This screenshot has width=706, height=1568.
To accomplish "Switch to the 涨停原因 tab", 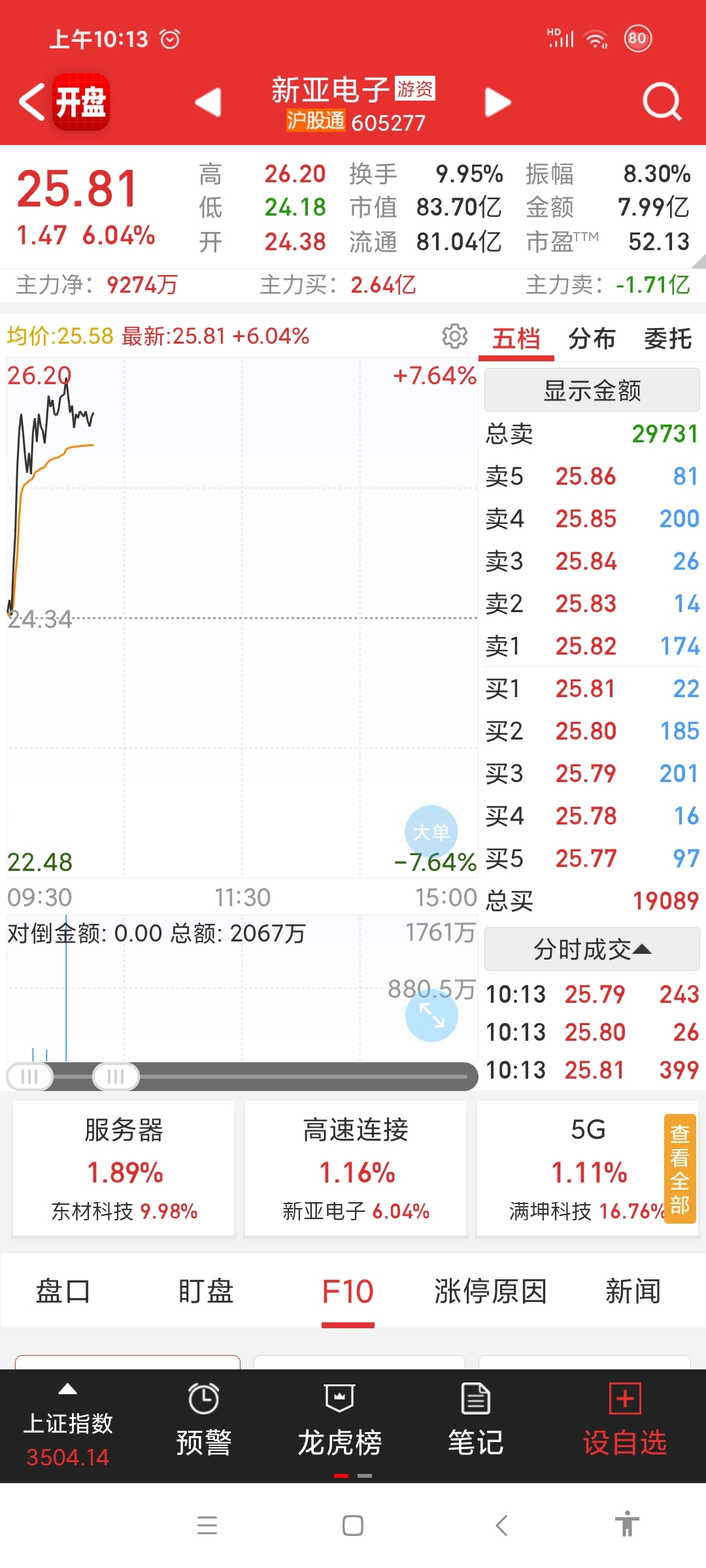I will 490,1291.
